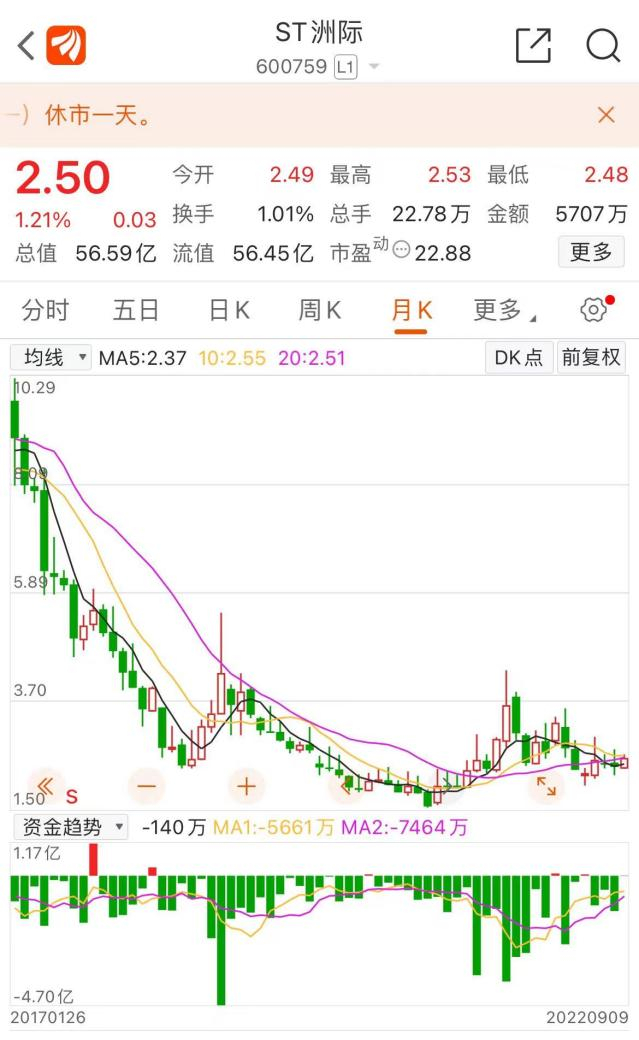Screen dimensions: 639x1040
Task: Share the ST洲际 stock page
Action: [533, 45]
